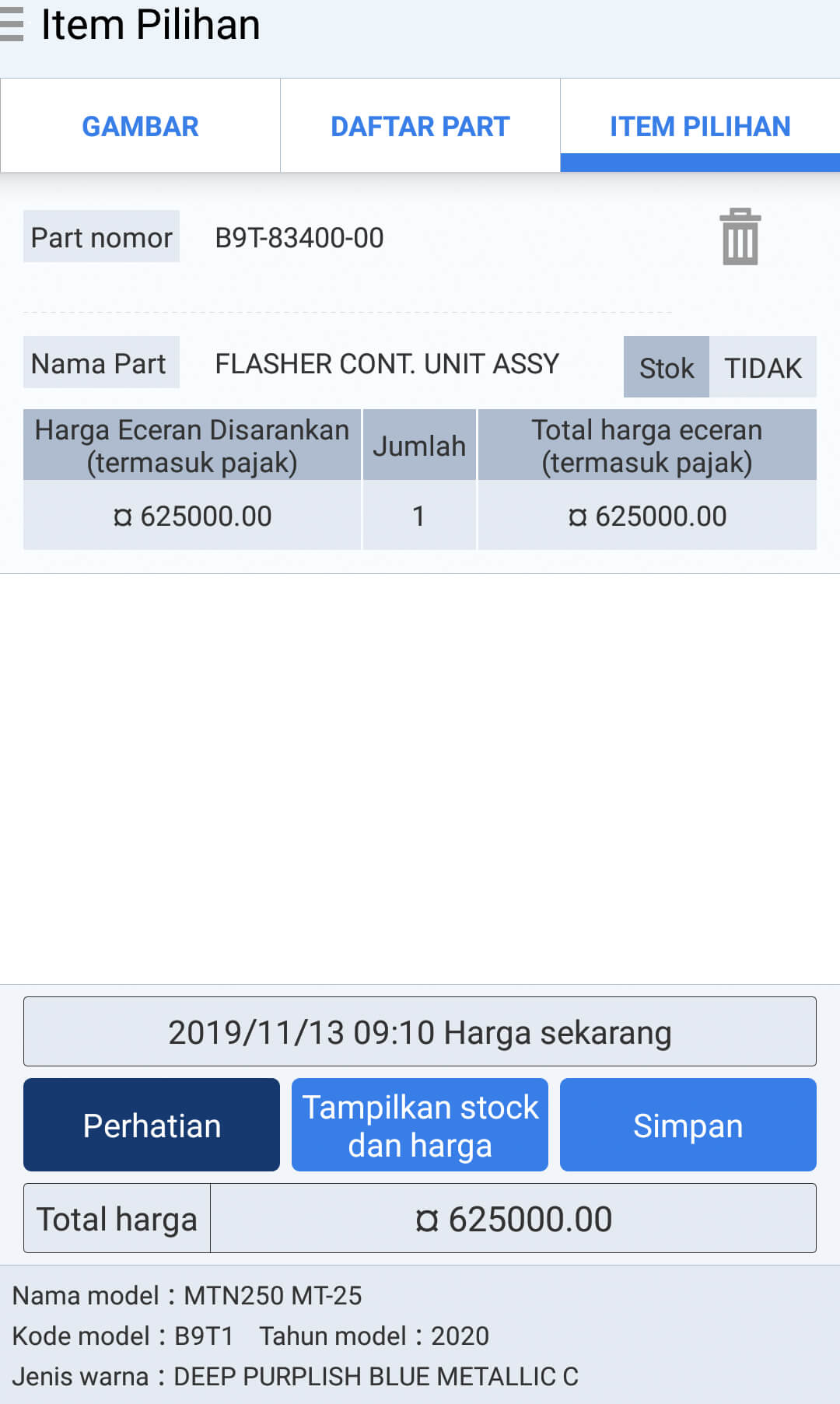
Task: Open the DAFTAR PART tab
Action: [420, 126]
